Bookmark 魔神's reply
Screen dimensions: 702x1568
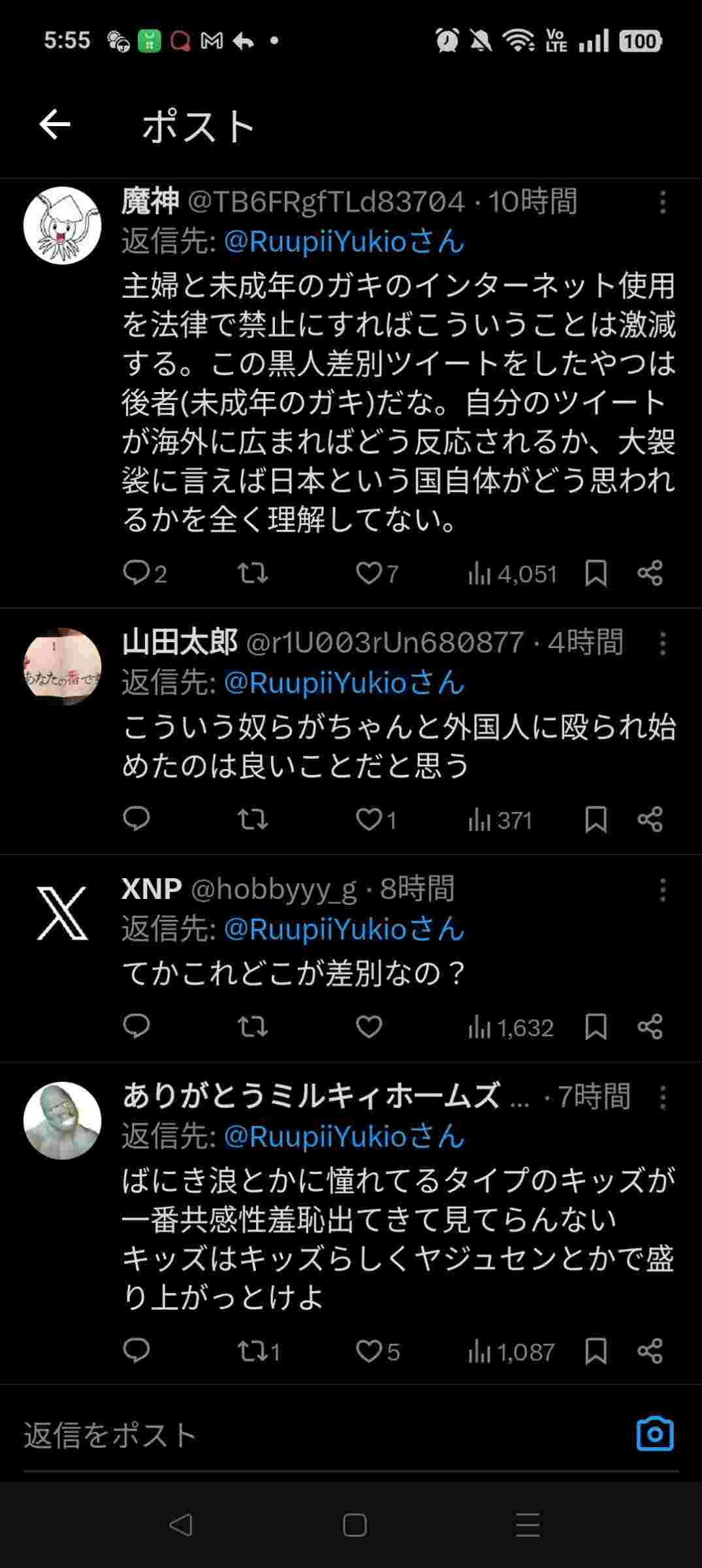point(596,574)
